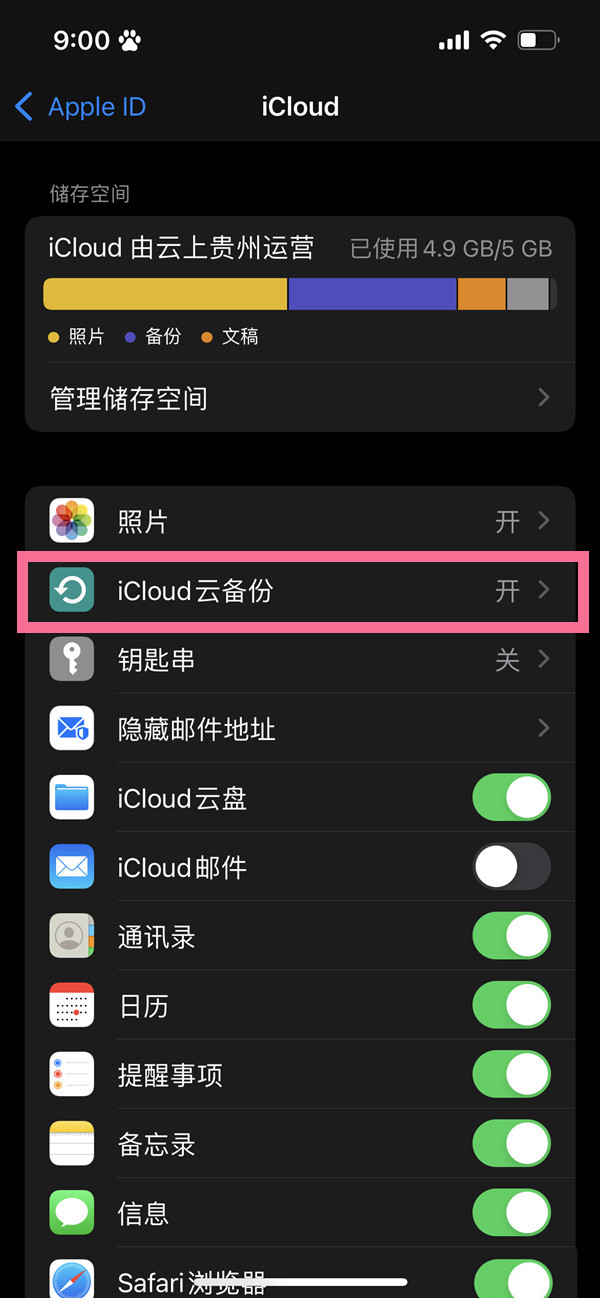Disable 通讯录 contacts syncing

[x=511, y=937]
